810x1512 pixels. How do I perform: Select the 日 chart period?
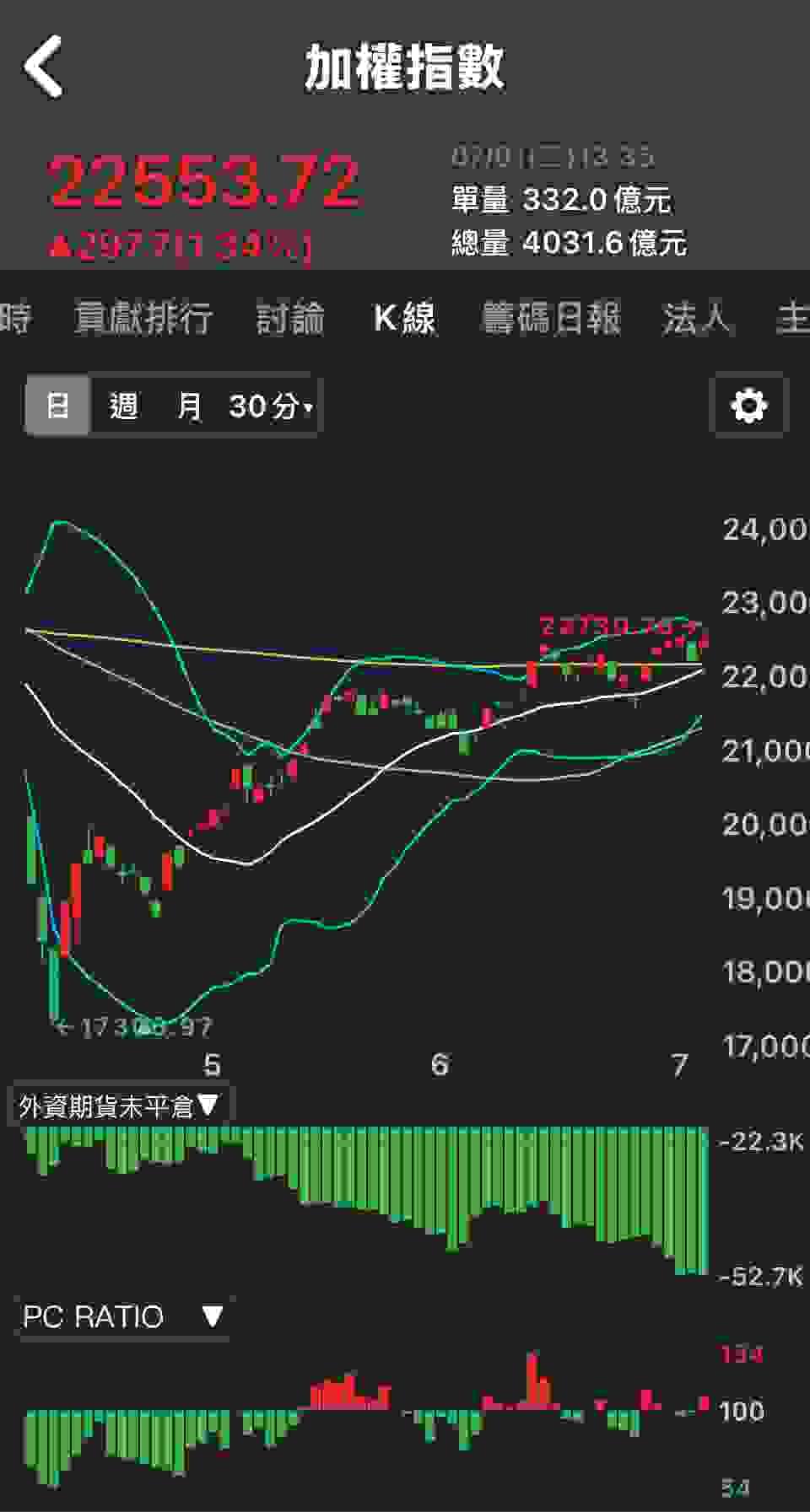pos(57,406)
